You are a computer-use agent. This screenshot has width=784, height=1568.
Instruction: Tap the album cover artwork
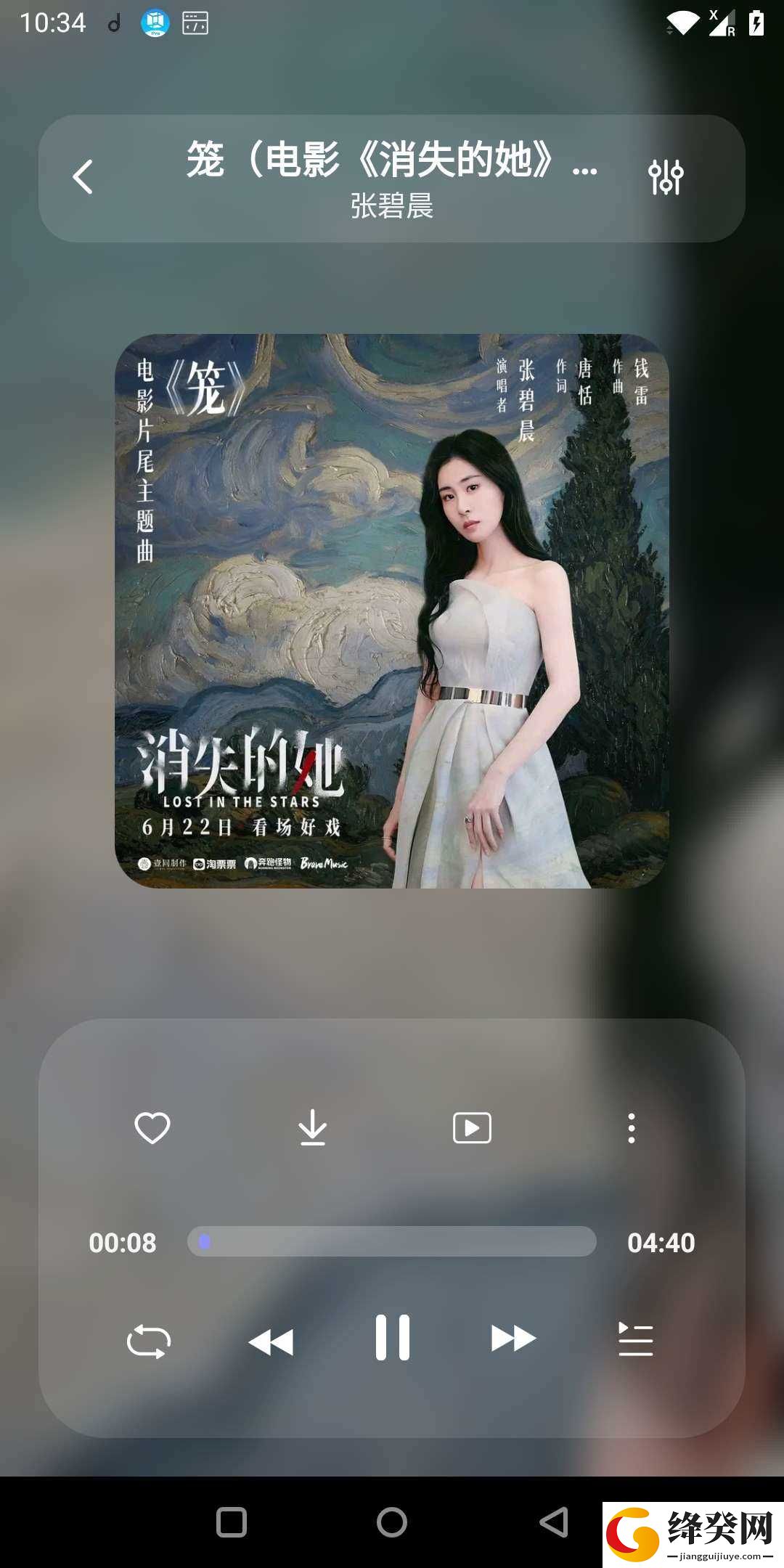(392, 611)
